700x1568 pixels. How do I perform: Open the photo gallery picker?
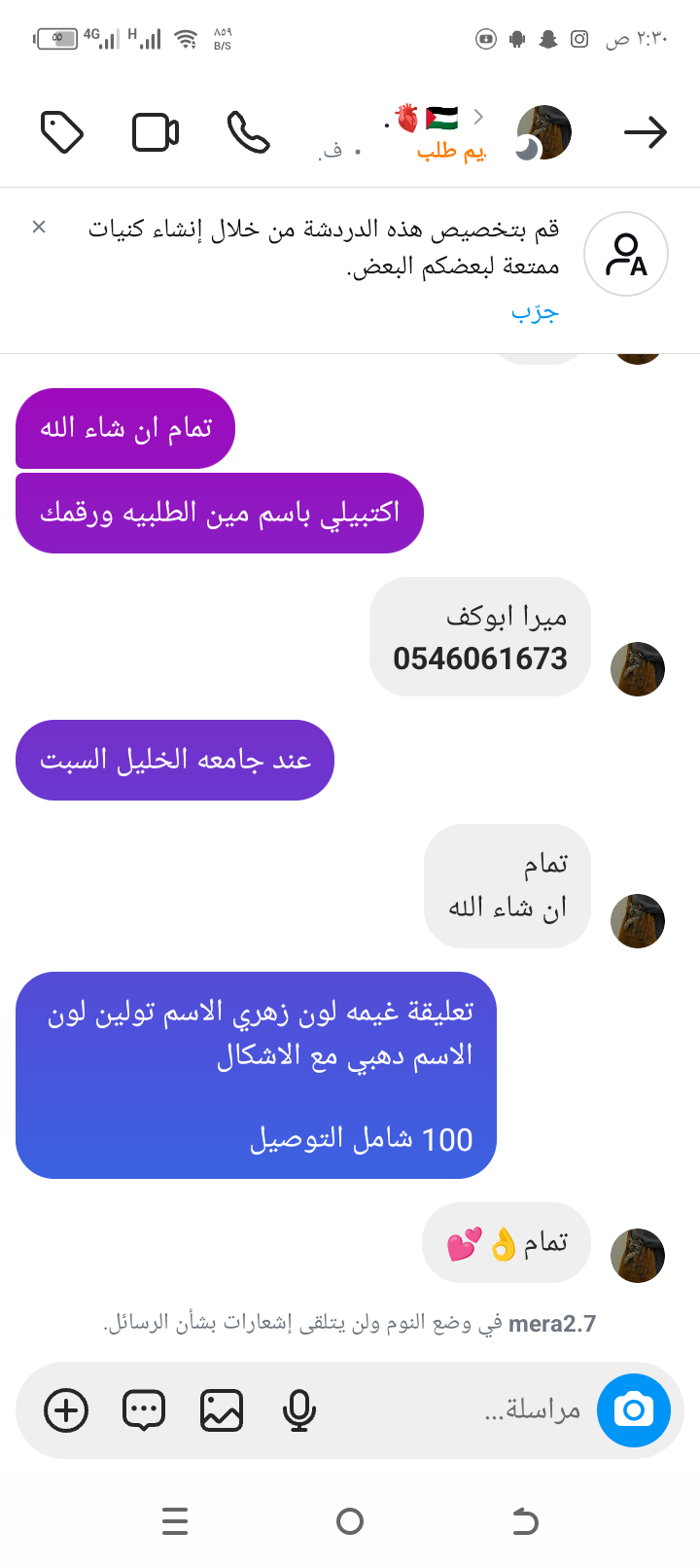(x=222, y=1409)
